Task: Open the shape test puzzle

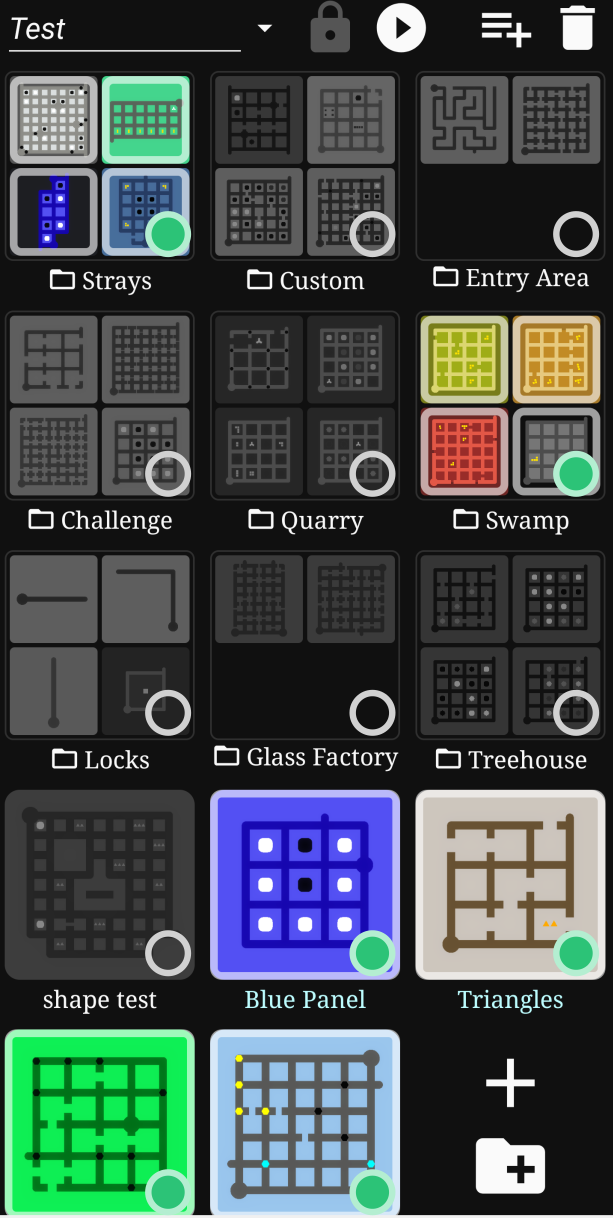Action: pyautogui.click(x=100, y=885)
